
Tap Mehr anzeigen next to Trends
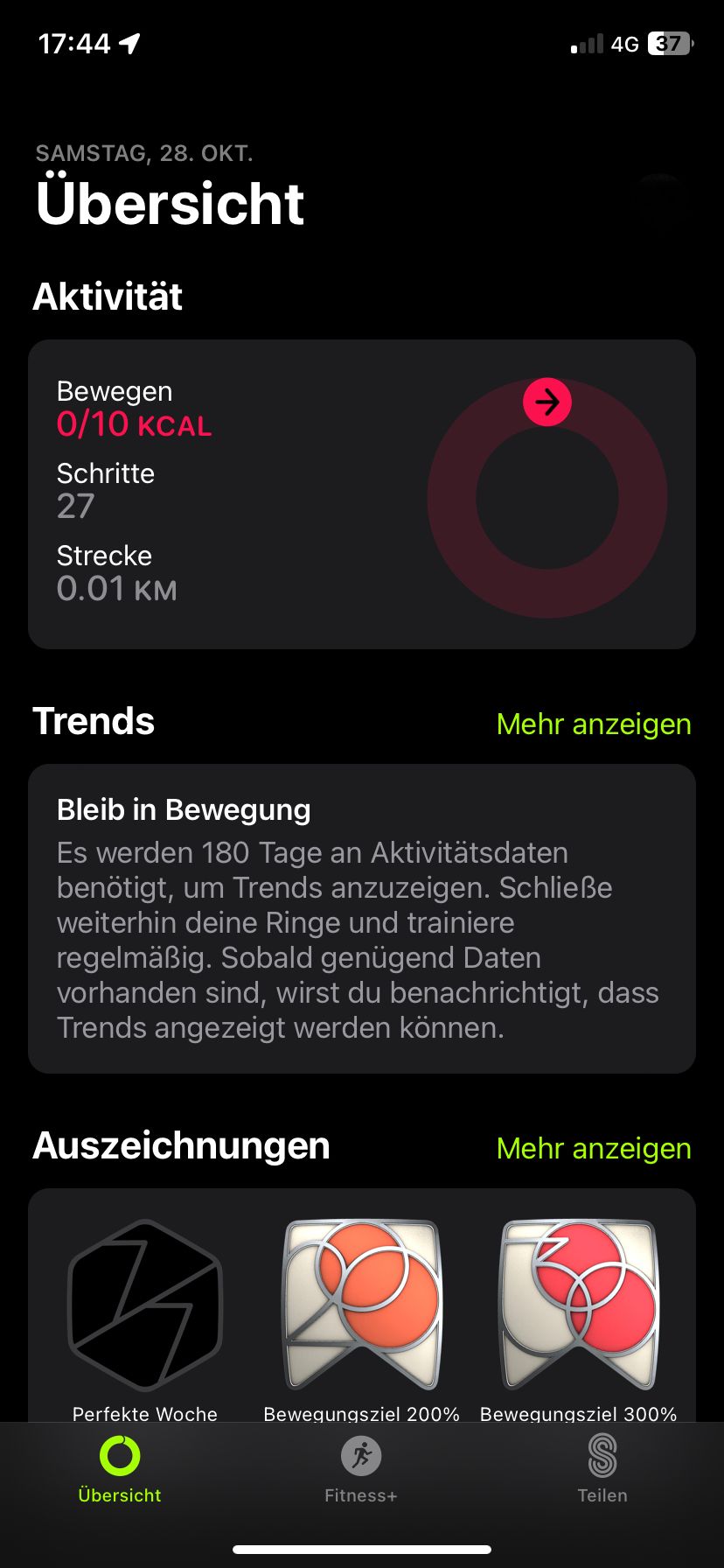593,724
